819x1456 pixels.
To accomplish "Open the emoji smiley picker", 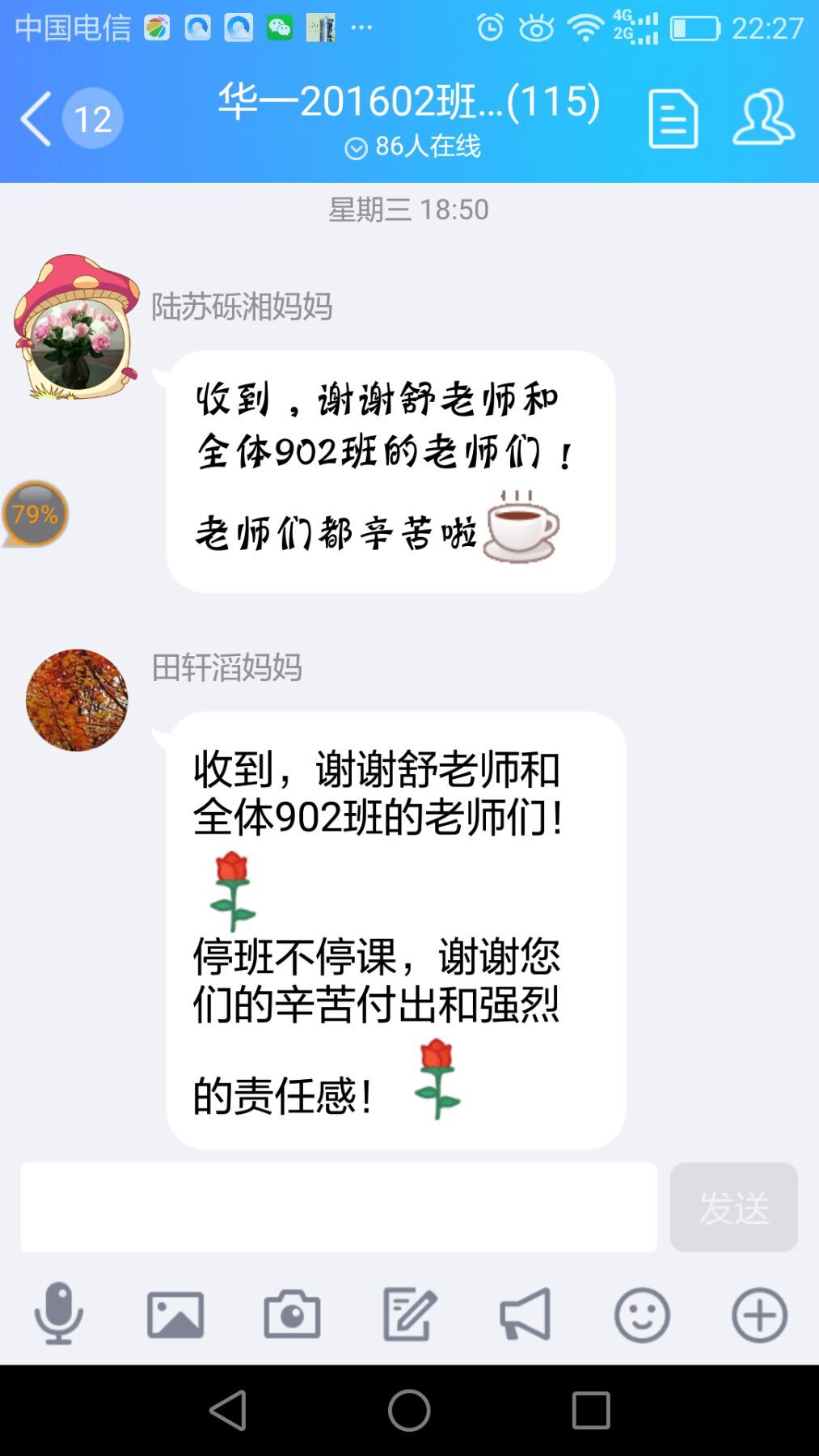I will coord(642,1314).
